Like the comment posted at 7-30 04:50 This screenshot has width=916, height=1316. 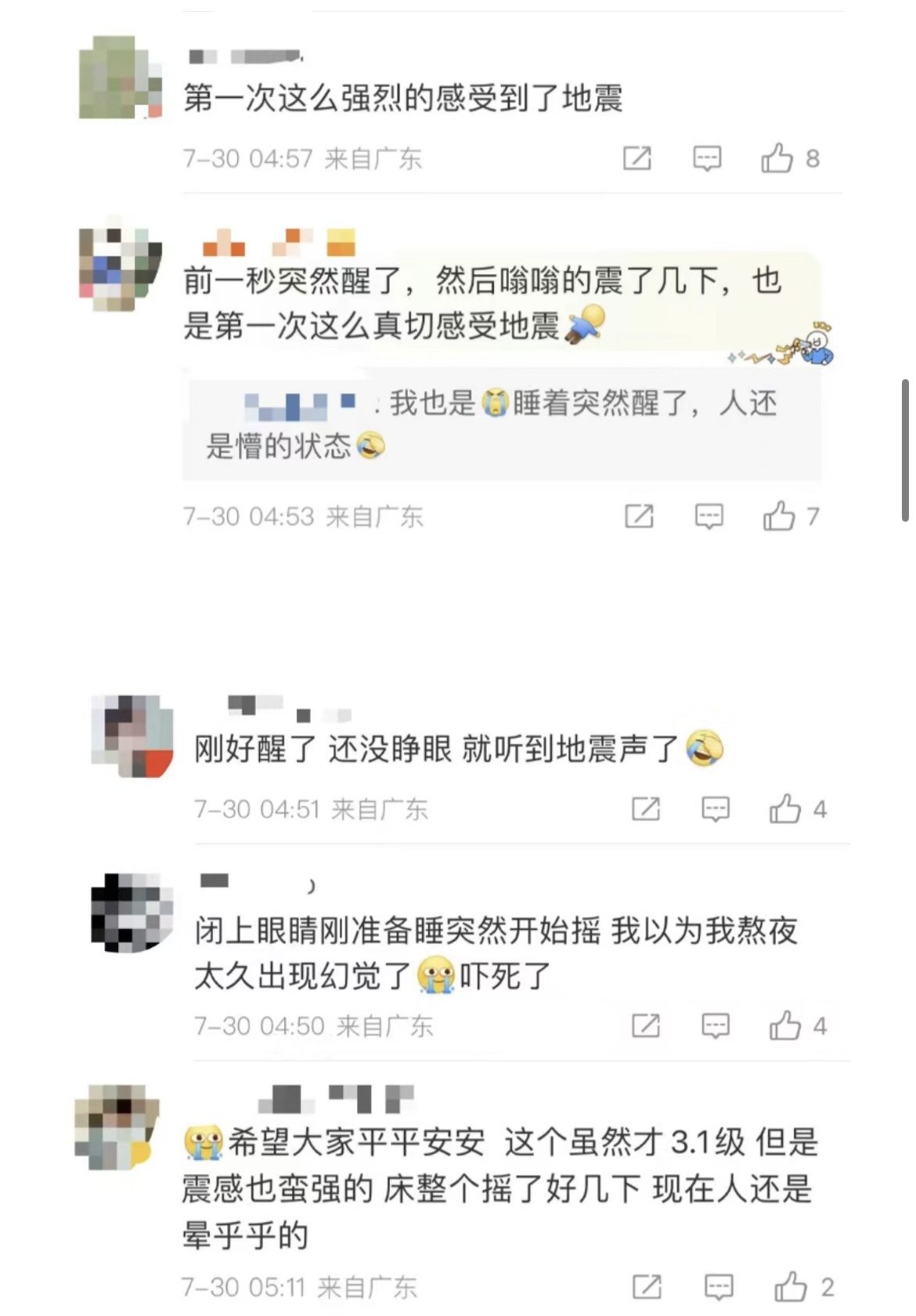[x=785, y=1025]
